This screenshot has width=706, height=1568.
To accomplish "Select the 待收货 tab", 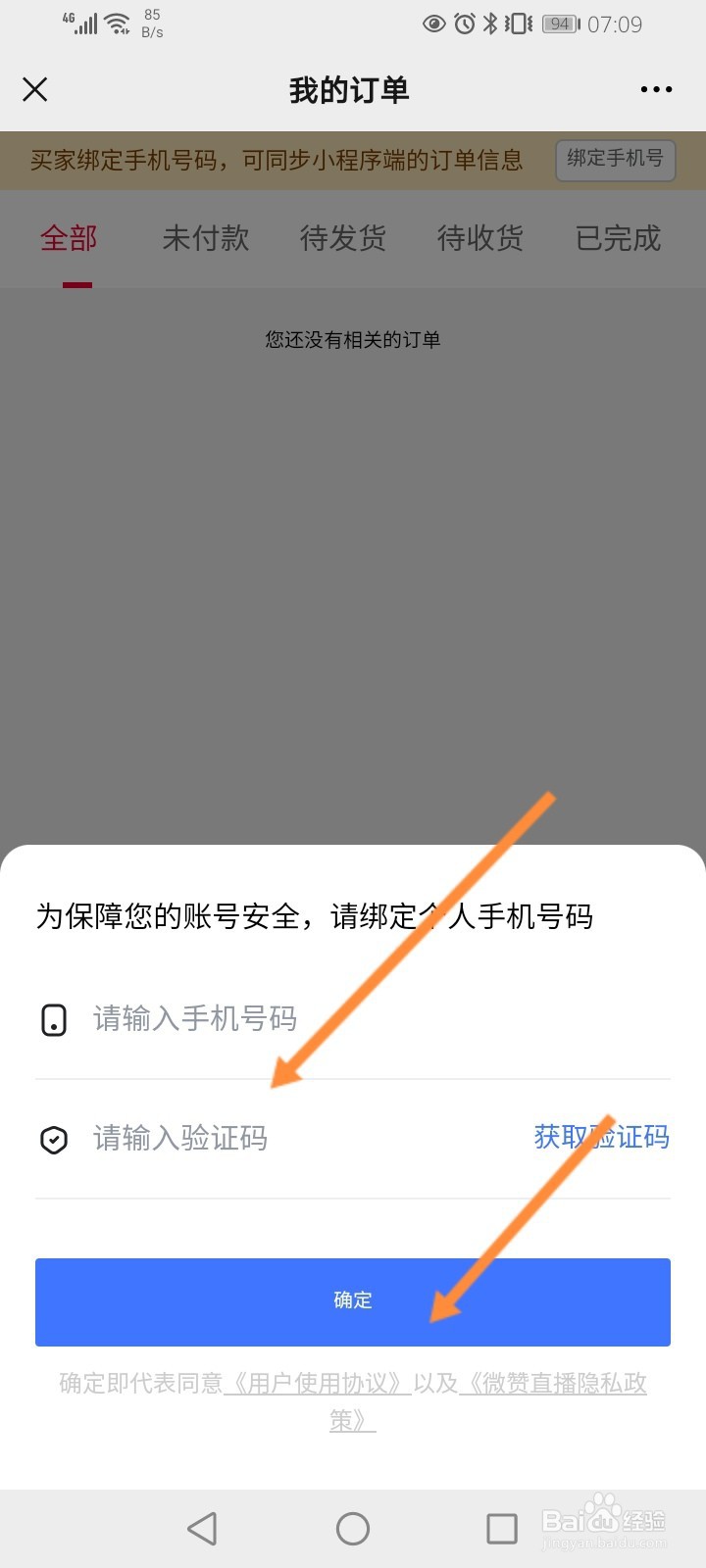I will coord(479,238).
